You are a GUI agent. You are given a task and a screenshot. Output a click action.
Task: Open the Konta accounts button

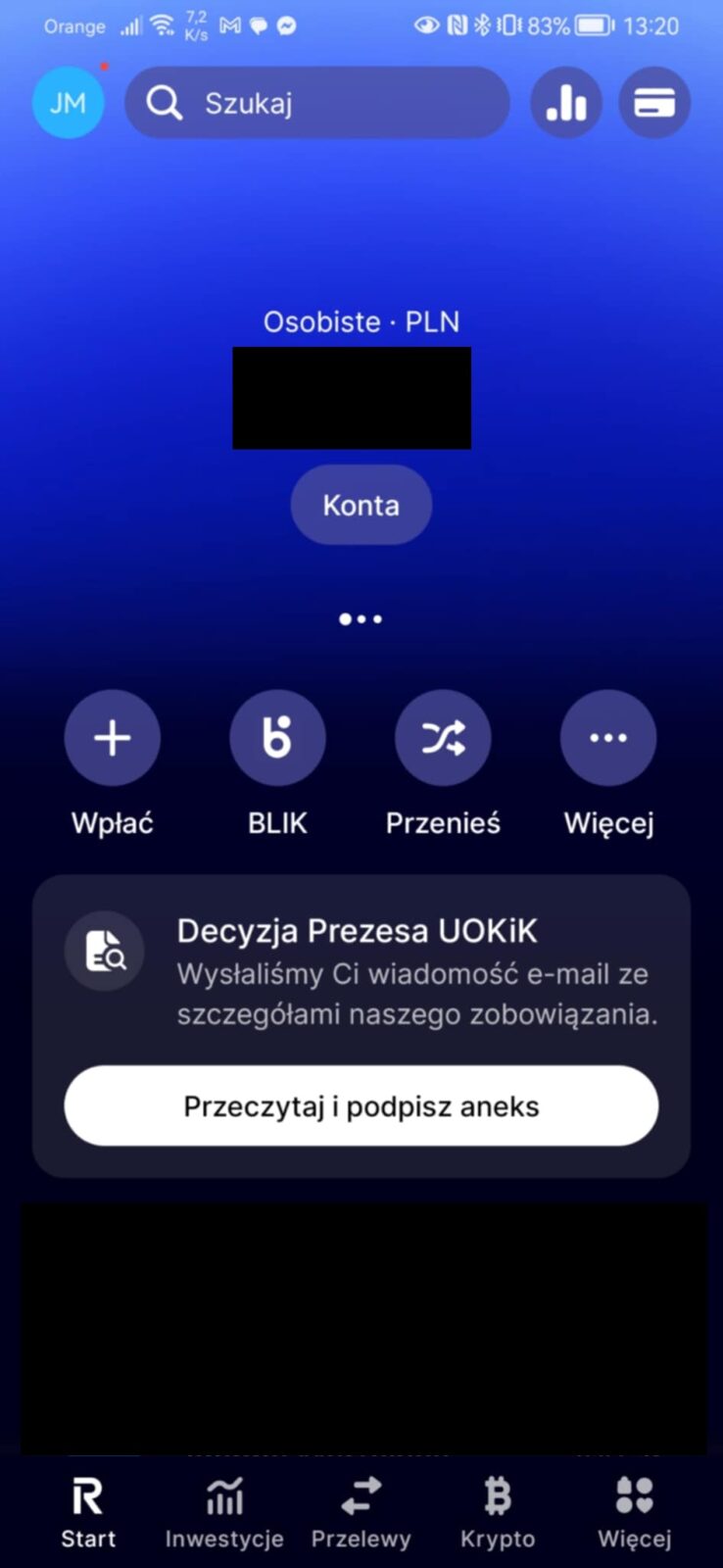coord(361,505)
